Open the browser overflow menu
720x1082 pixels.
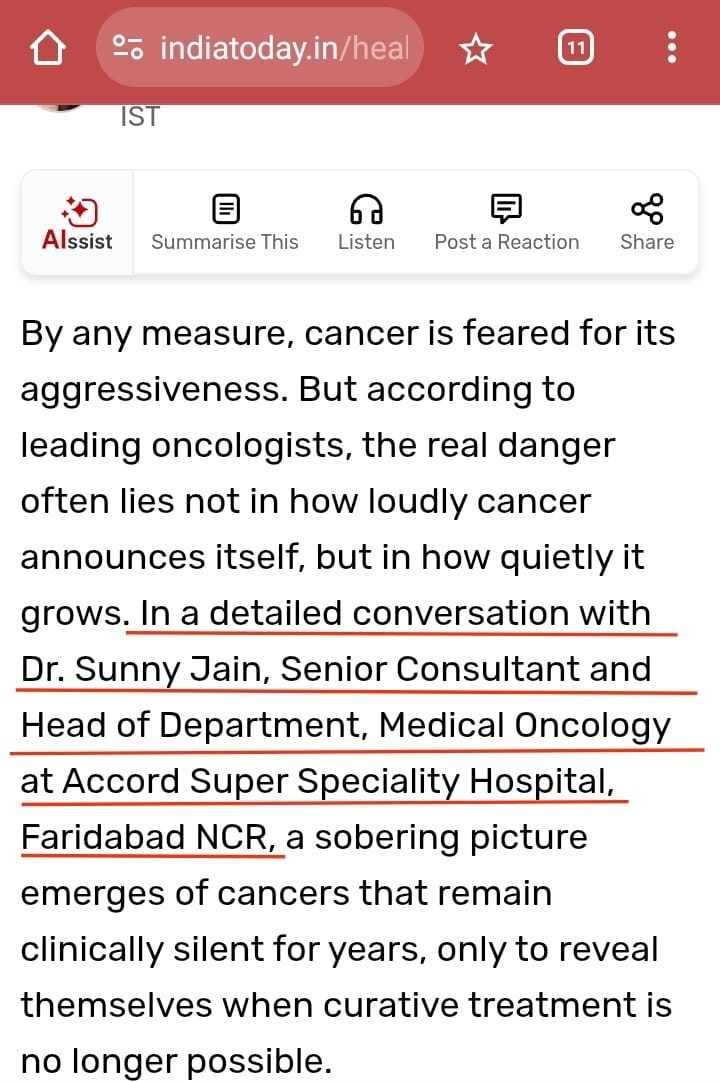(x=671, y=47)
